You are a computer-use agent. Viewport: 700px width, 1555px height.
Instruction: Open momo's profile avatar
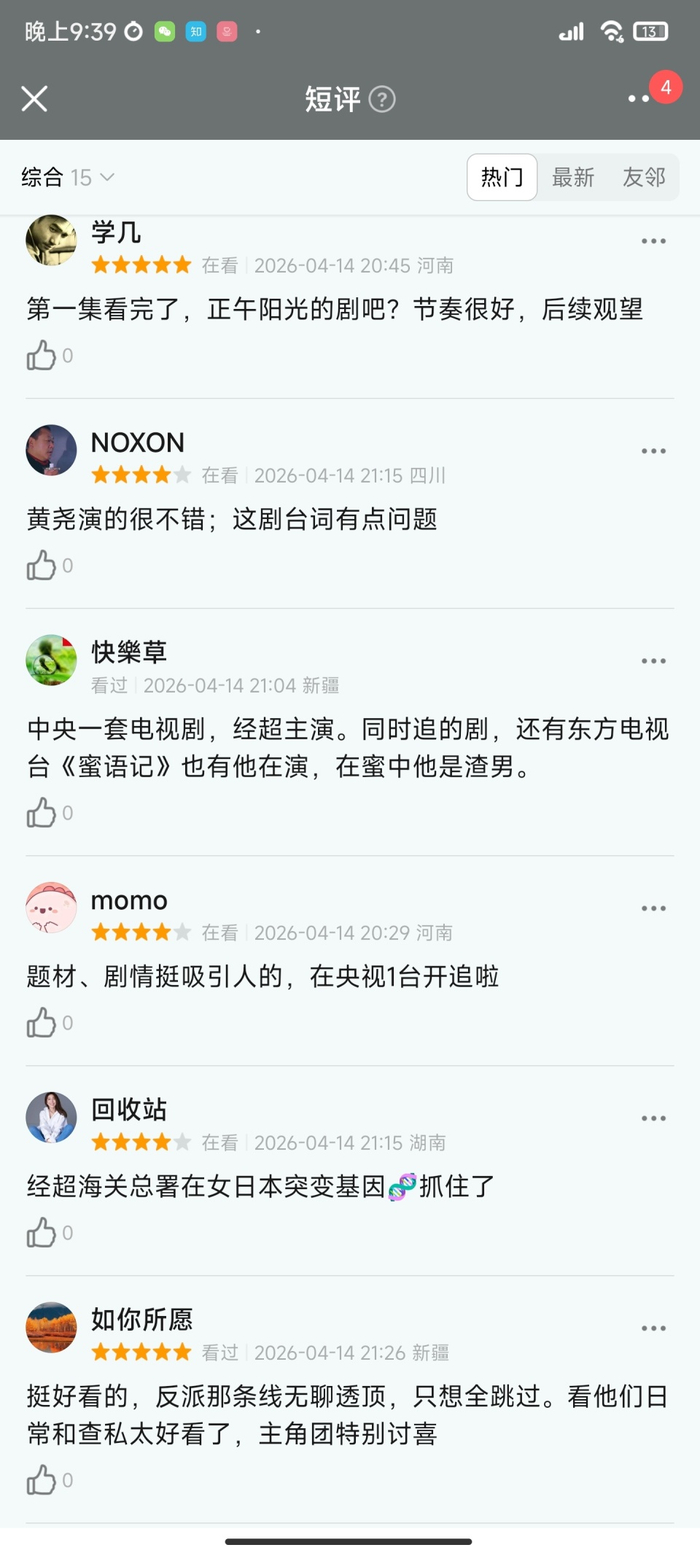(51, 908)
